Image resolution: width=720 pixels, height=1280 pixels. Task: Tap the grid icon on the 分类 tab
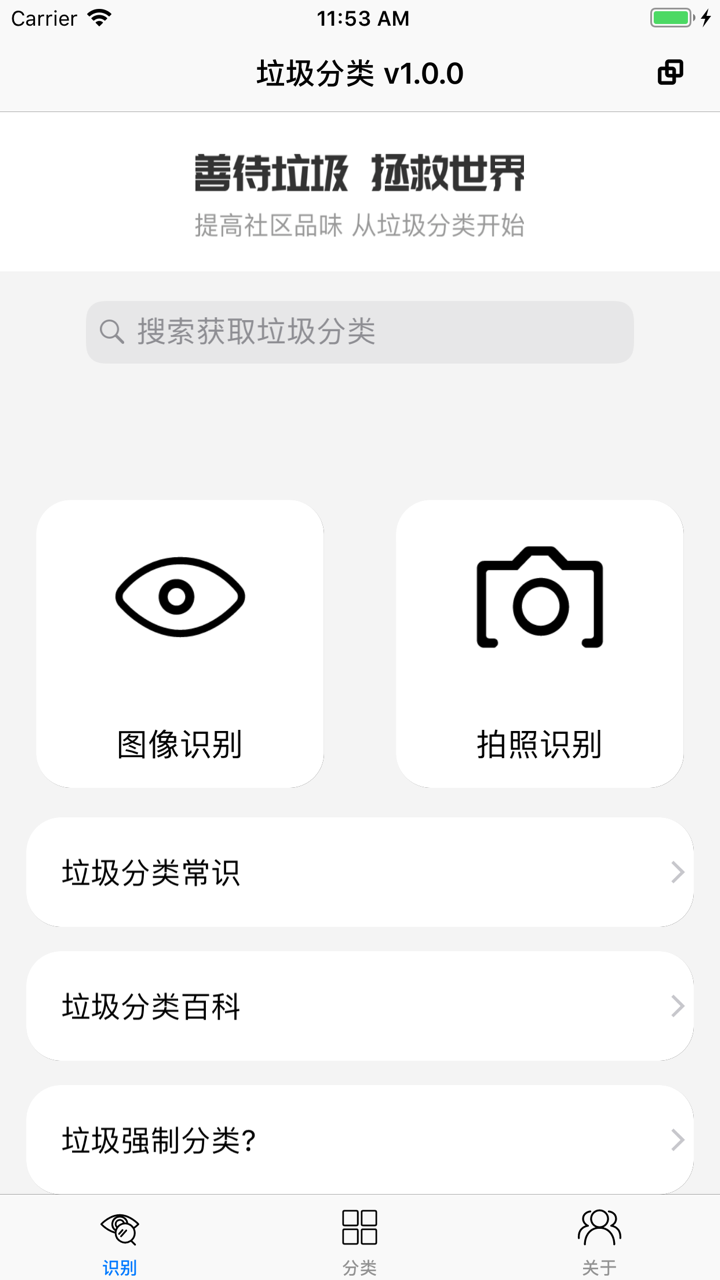click(x=360, y=1225)
